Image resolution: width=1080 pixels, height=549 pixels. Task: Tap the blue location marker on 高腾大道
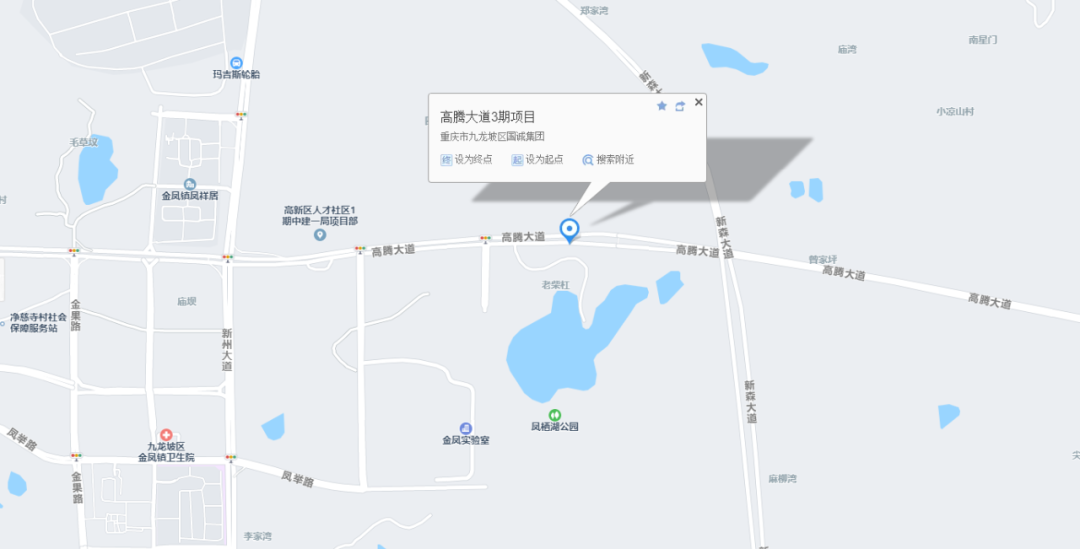coord(570,231)
